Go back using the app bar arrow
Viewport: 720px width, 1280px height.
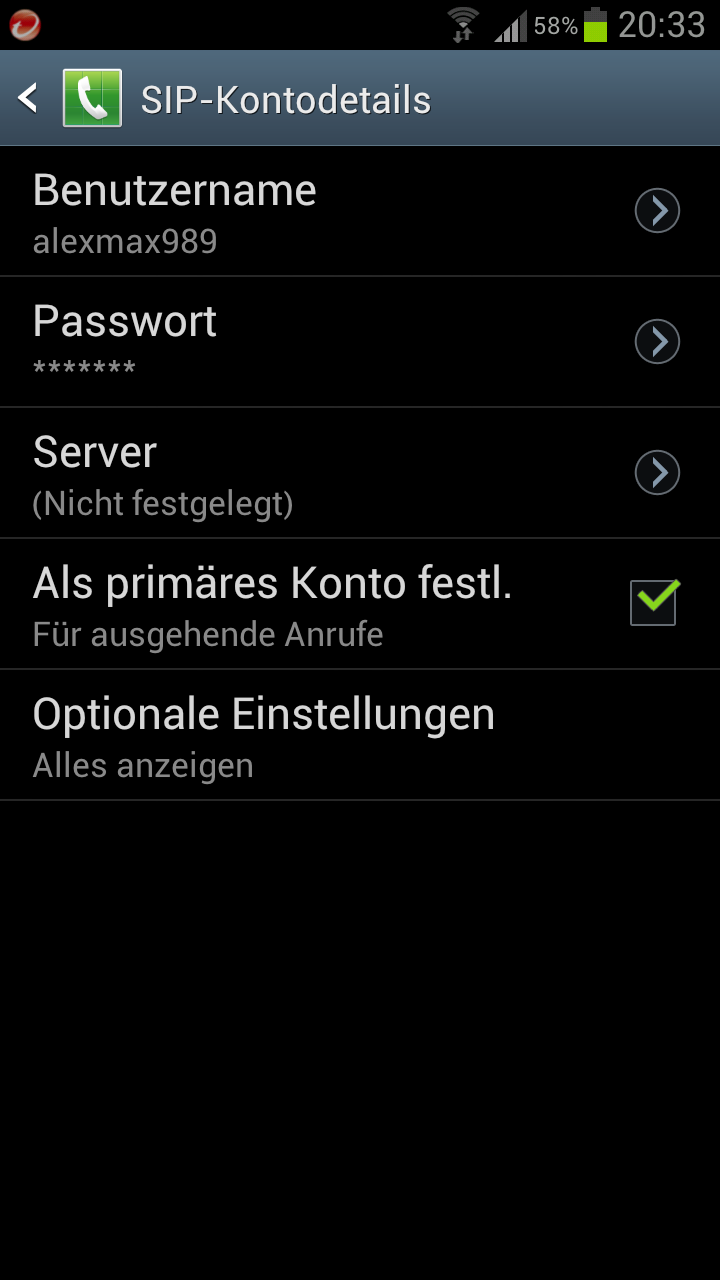coord(30,98)
